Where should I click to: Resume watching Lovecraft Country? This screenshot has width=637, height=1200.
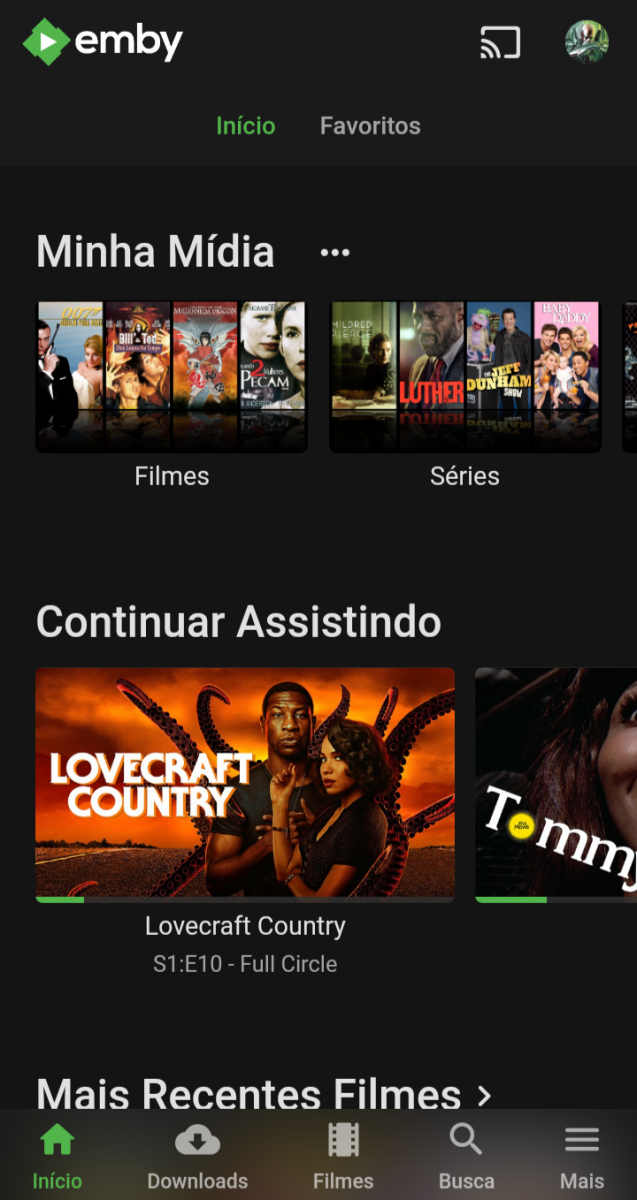pos(245,785)
